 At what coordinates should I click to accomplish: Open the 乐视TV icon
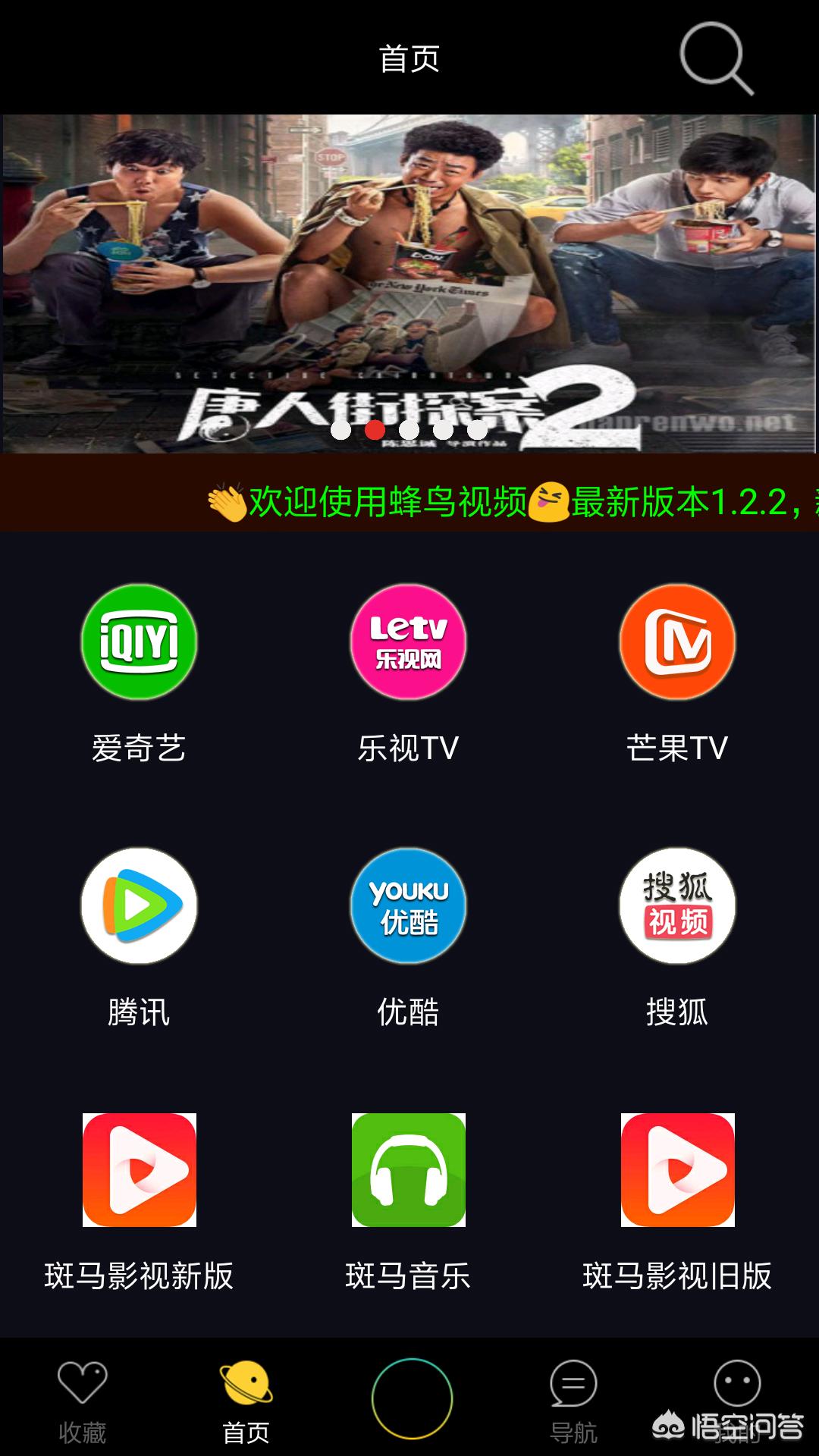coord(407,641)
